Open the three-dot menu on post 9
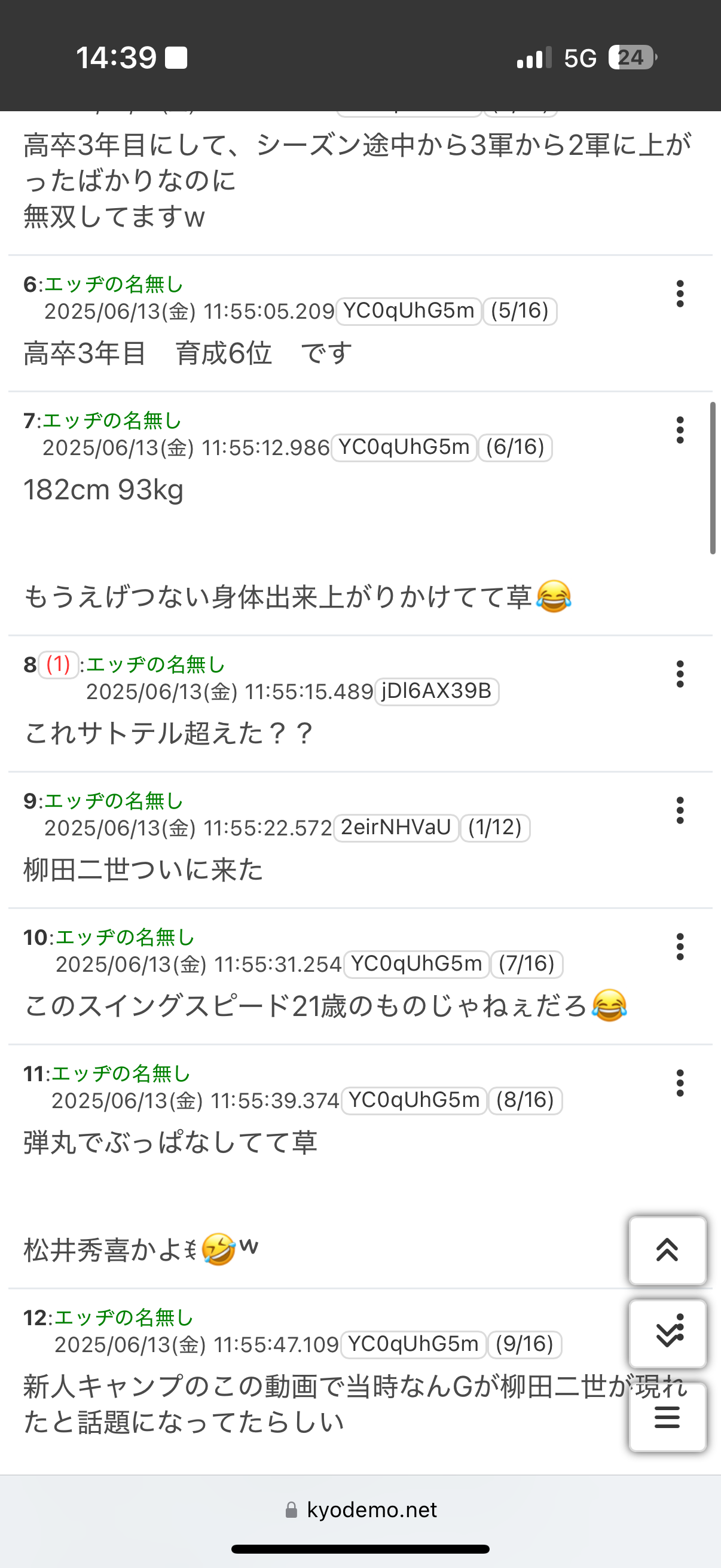This screenshot has width=721, height=1568. (x=680, y=811)
